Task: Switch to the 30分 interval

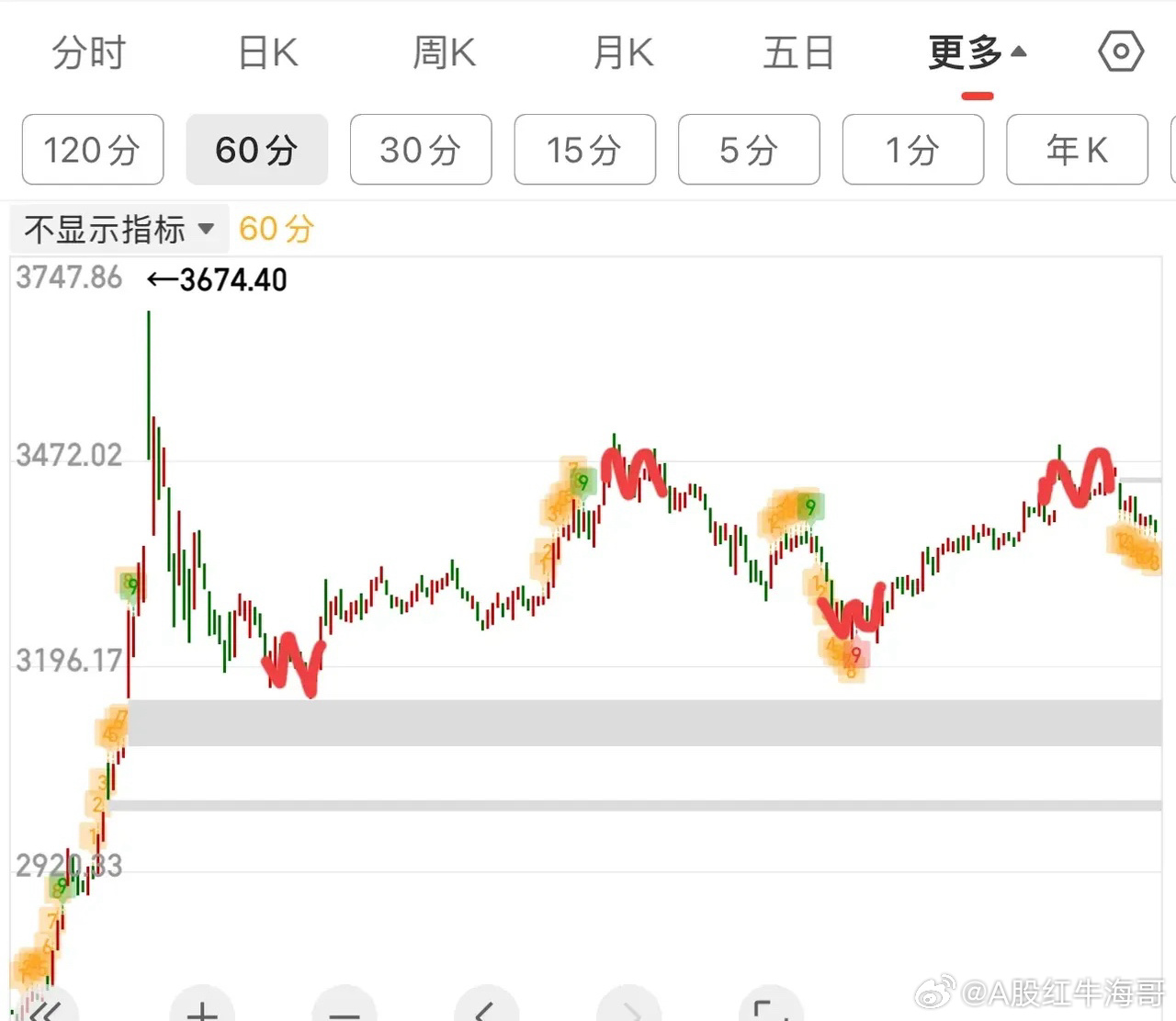Action: [421, 150]
